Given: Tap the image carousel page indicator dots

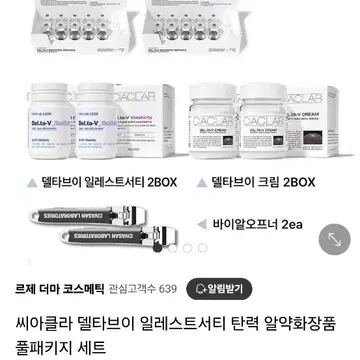Looking at the screenshot, I should click(x=187, y=248).
